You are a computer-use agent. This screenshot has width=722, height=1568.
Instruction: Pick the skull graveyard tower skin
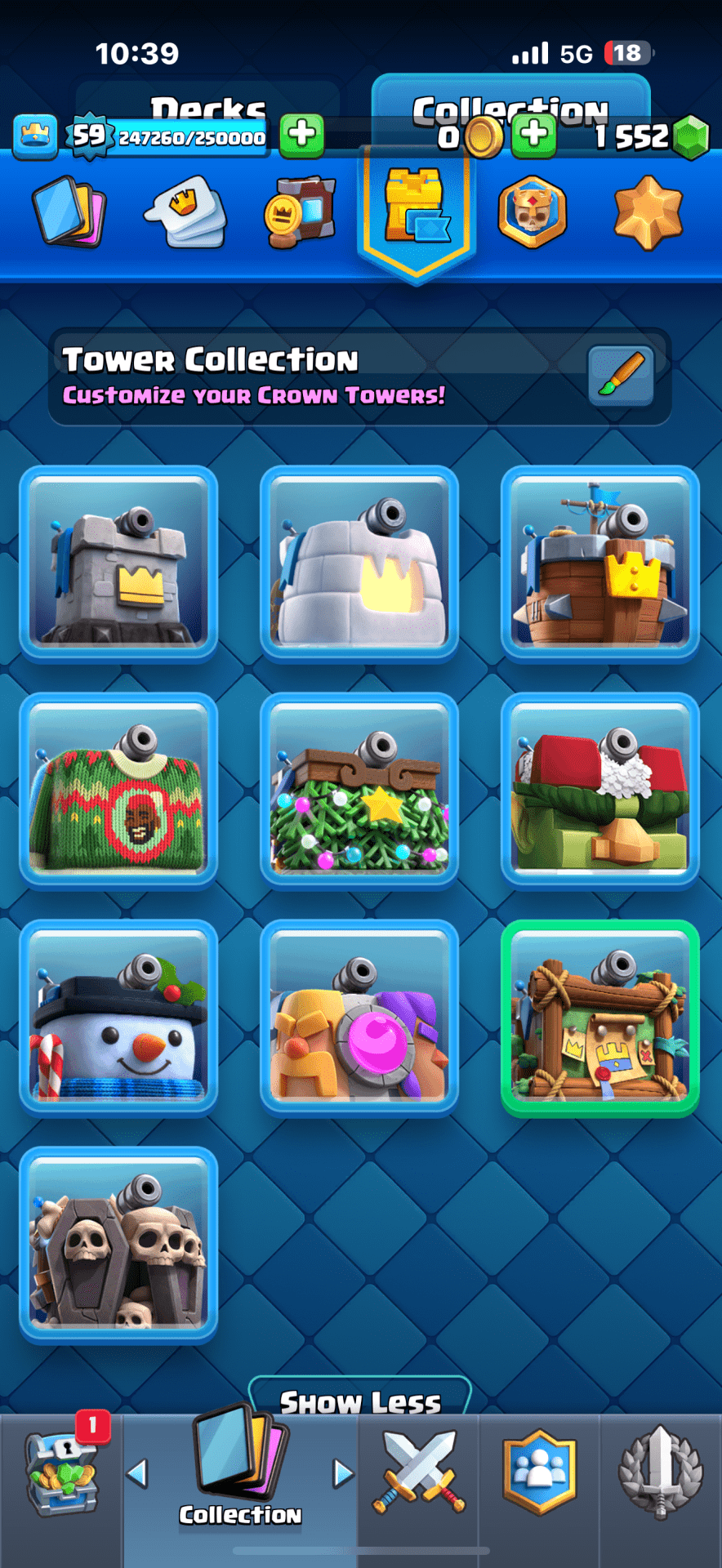pyautogui.click(x=118, y=1244)
